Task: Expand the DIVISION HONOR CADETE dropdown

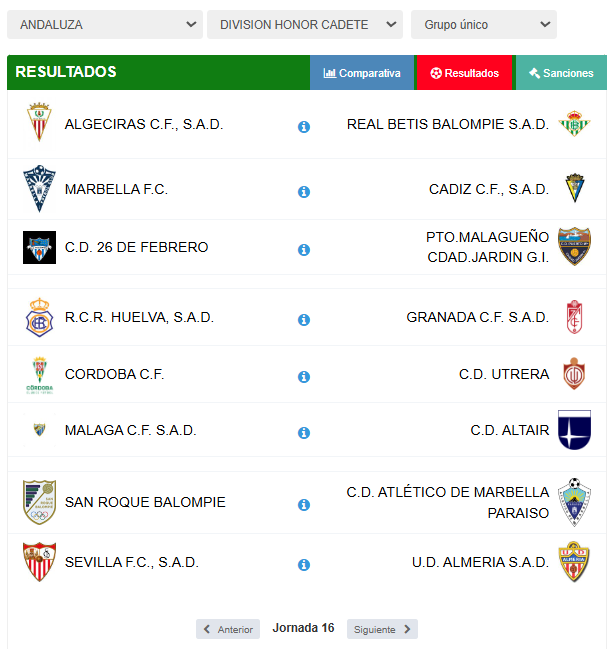Action: (304, 25)
